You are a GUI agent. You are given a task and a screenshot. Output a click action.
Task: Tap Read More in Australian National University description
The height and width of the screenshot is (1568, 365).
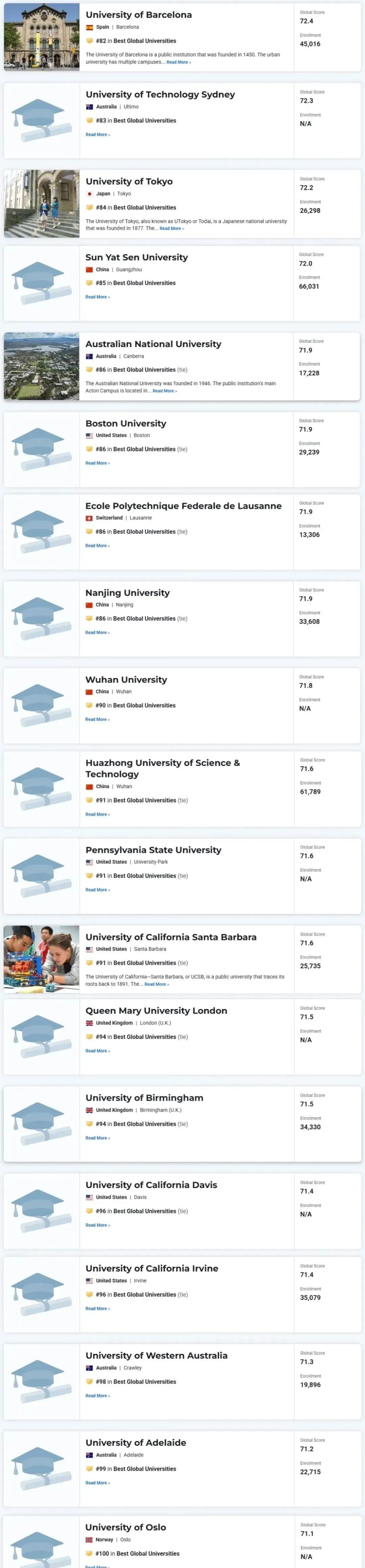click(165, 391)
